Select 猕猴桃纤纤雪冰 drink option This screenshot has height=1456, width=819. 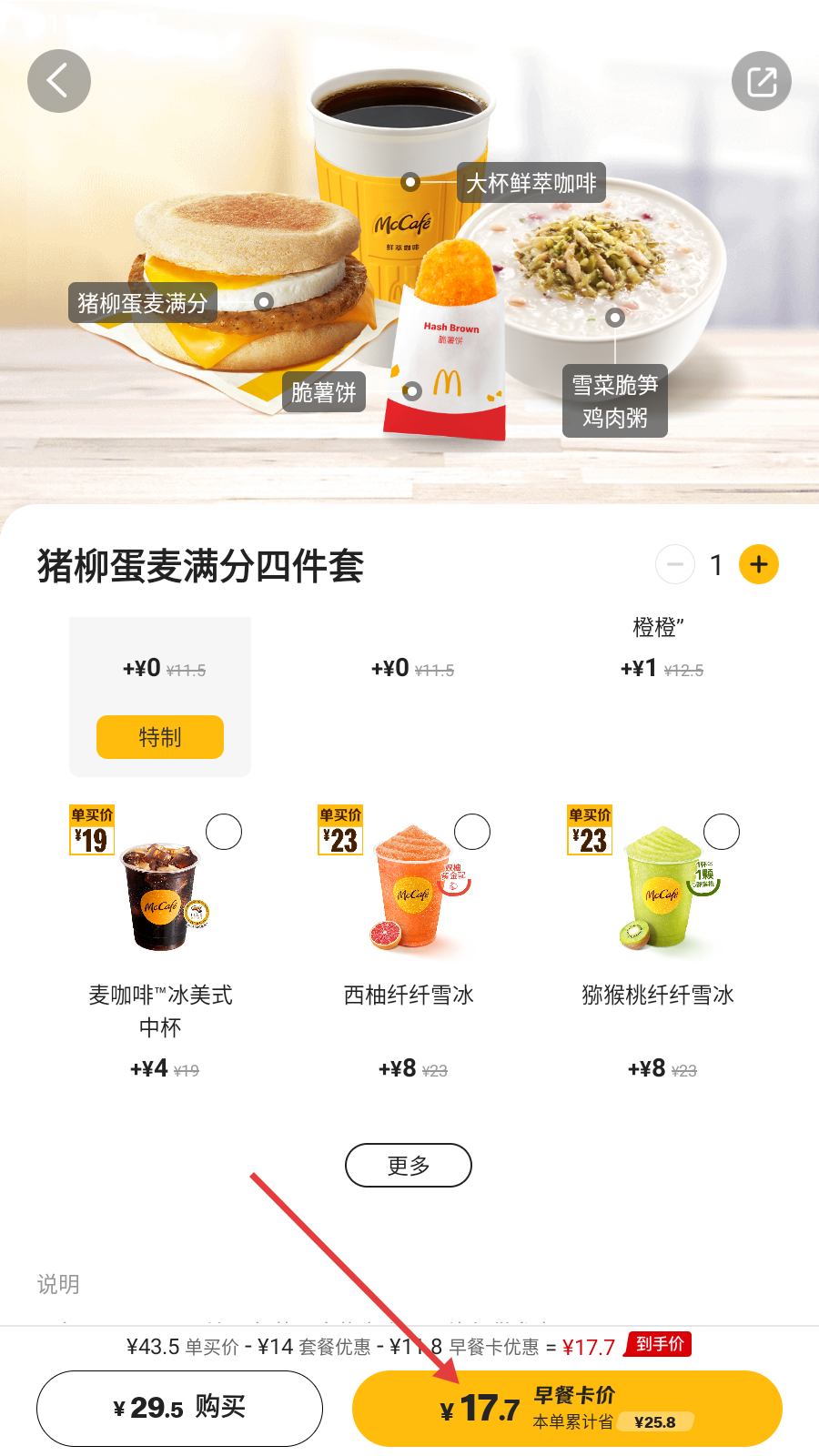[722, 832]
